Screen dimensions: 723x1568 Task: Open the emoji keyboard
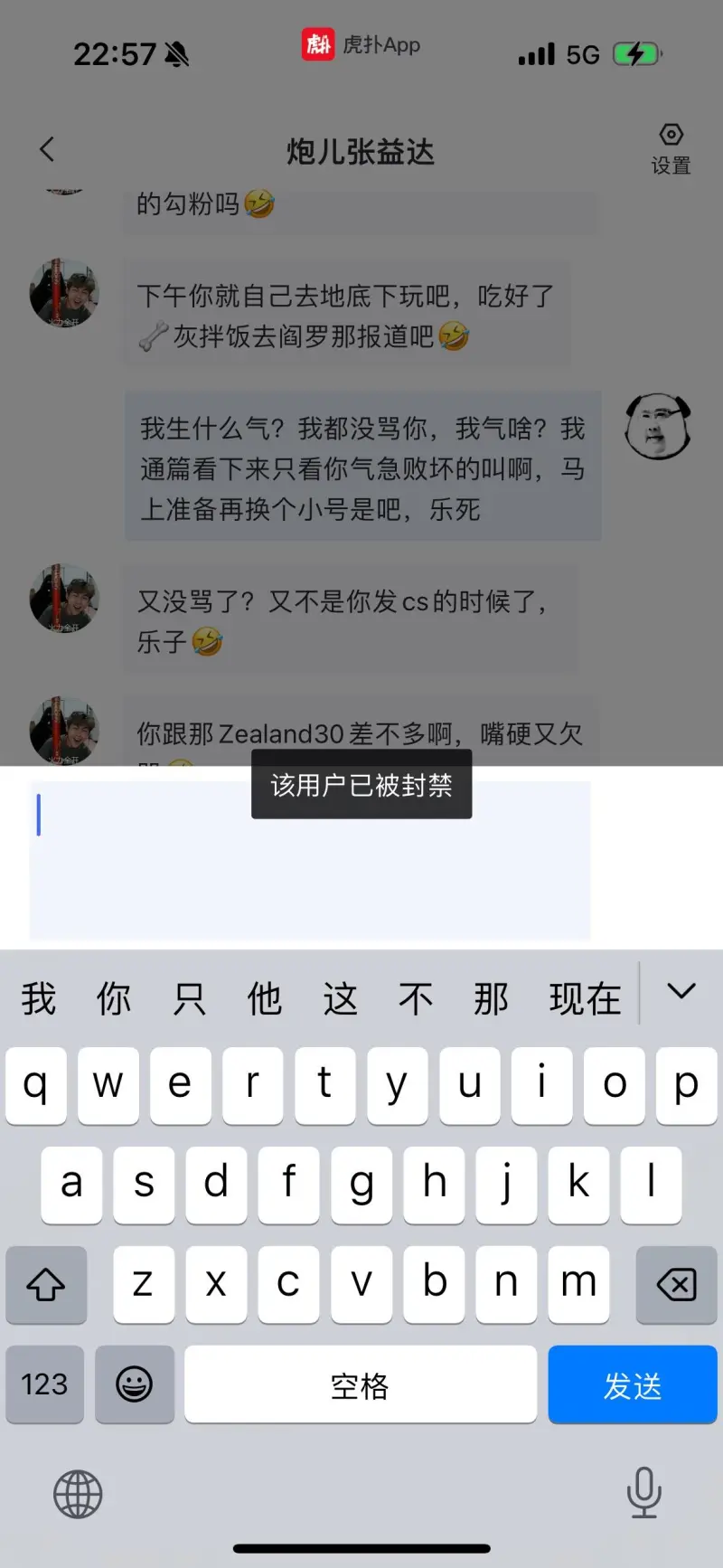click(x=134, y=1384)
